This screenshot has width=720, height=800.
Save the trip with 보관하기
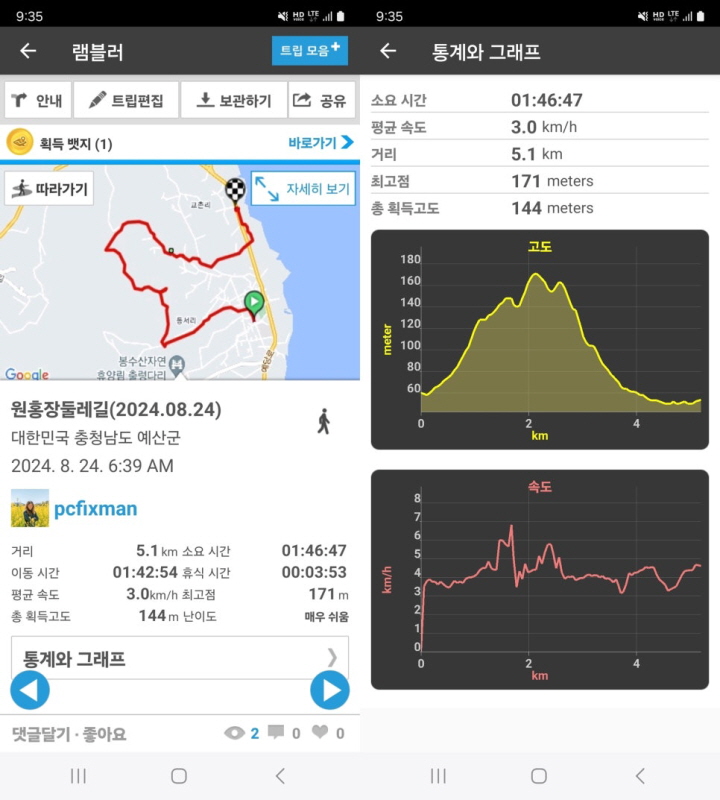pos(234,100)
